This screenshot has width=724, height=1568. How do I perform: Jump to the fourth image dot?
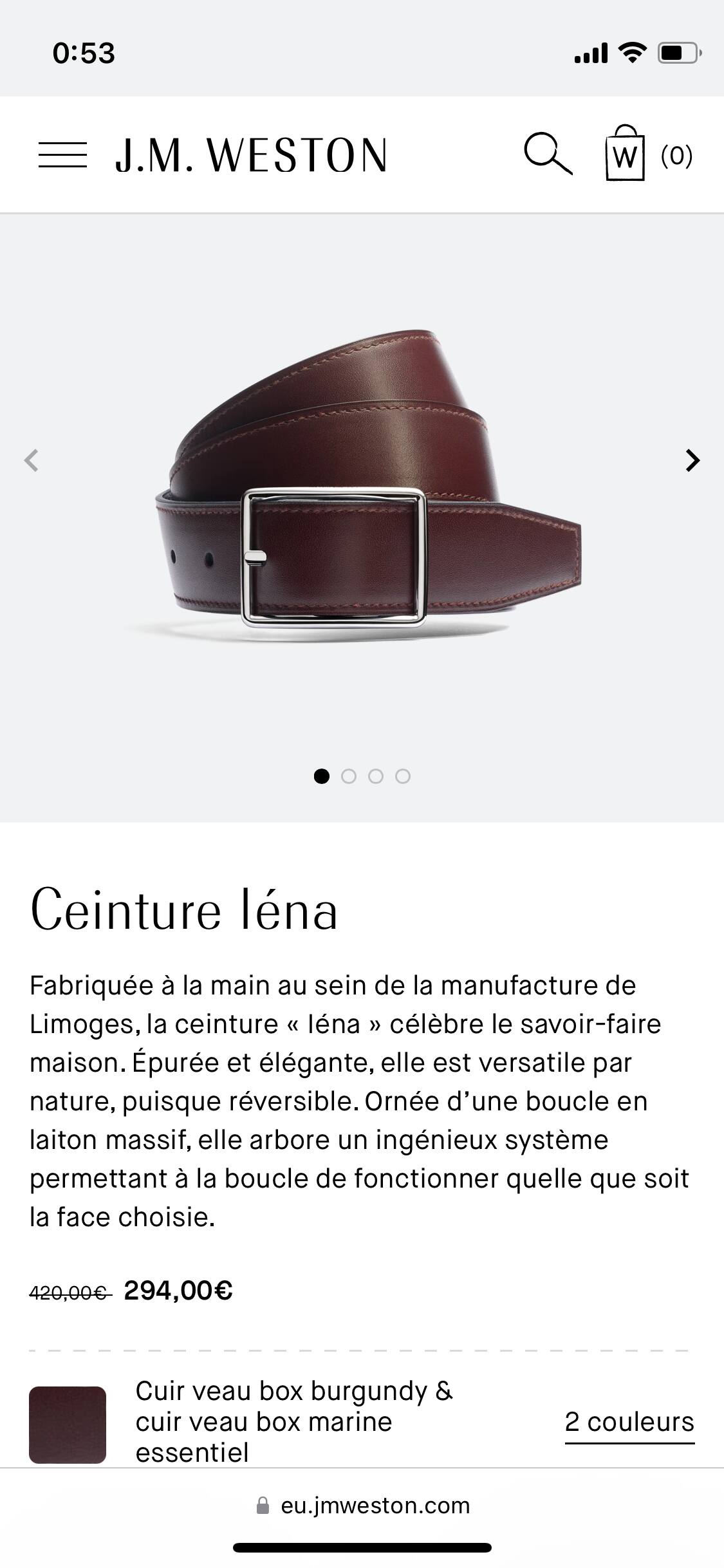click(403, 776)
